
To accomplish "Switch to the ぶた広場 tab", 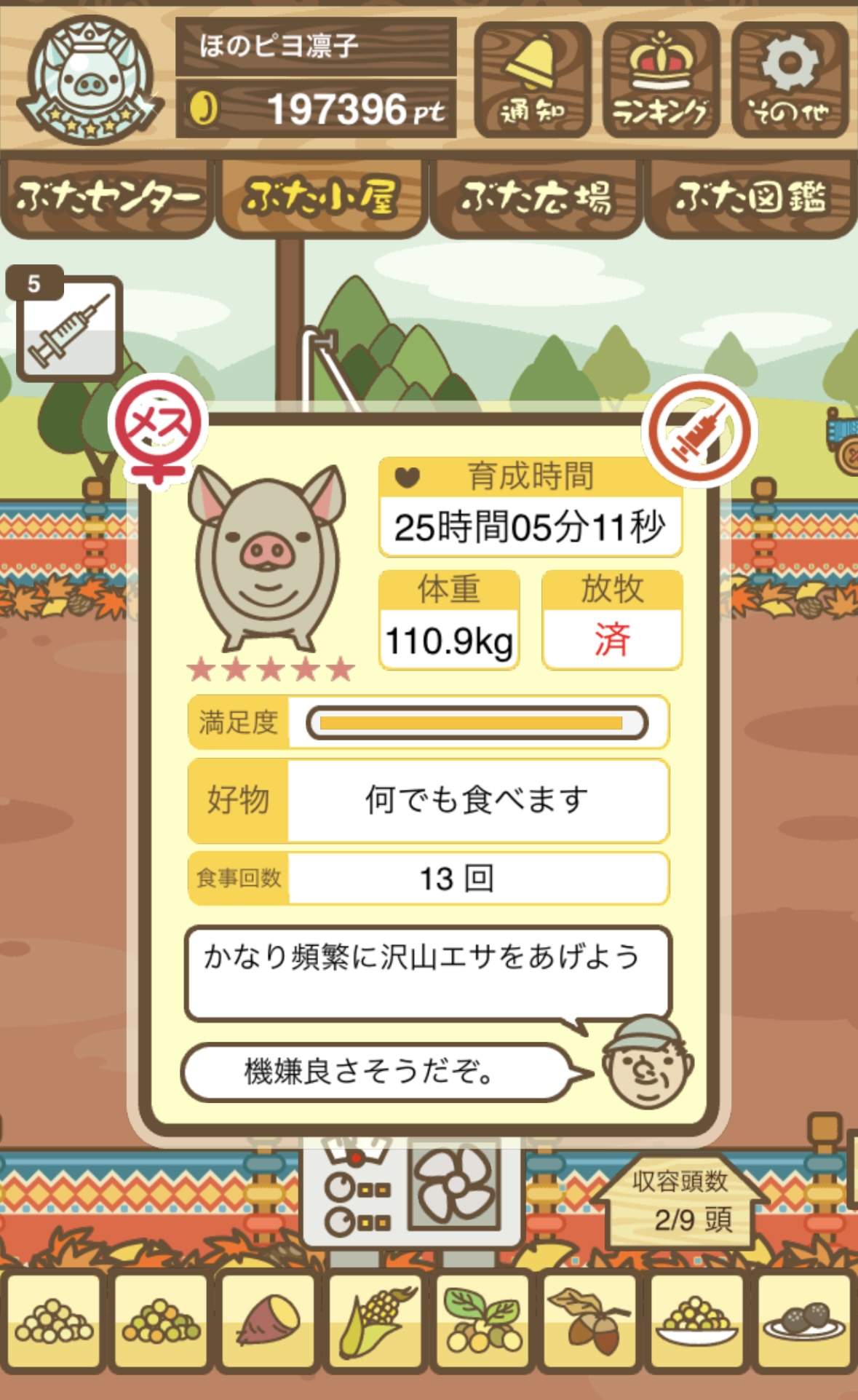I will (536, 198).
